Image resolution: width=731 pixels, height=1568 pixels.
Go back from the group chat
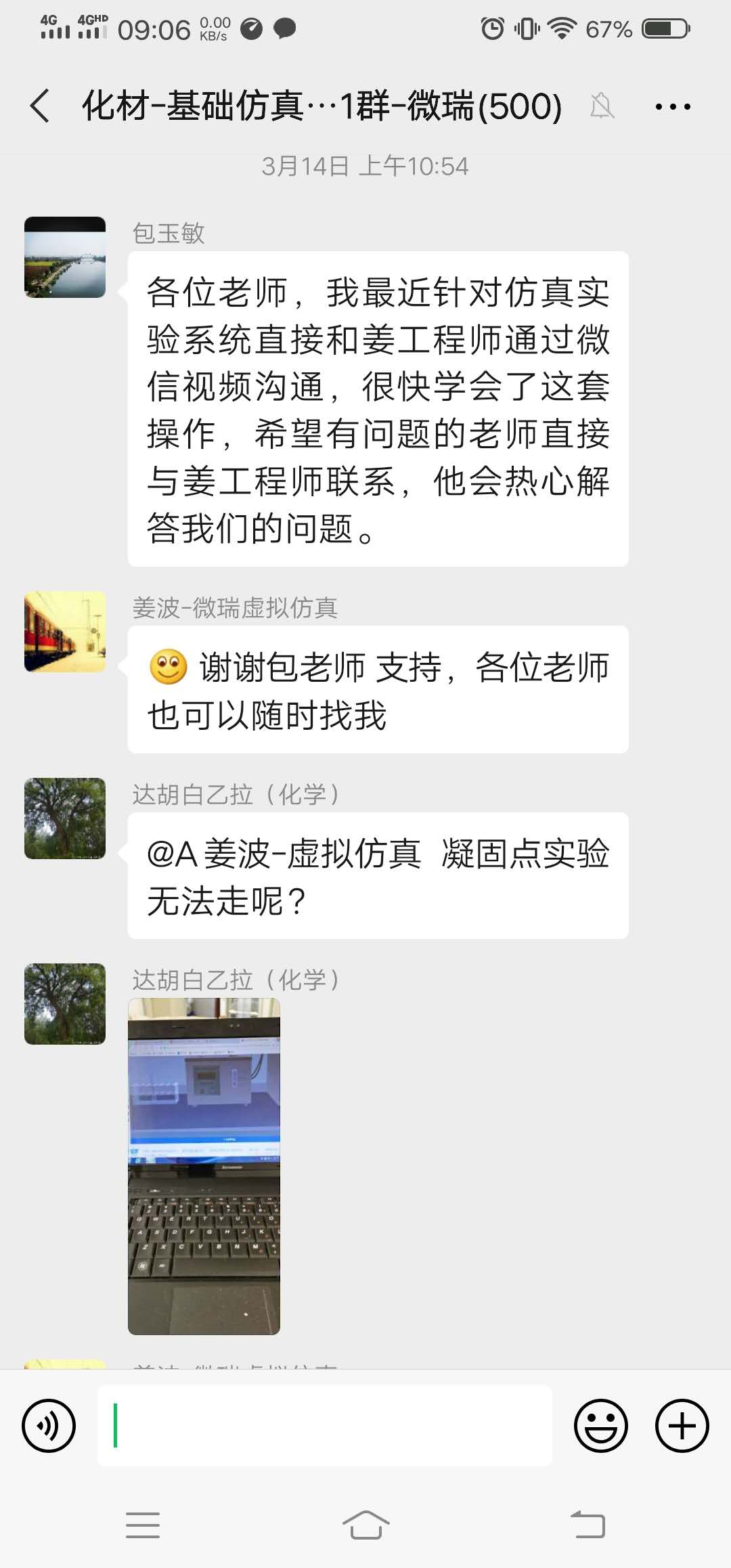[x=41, y=106]
